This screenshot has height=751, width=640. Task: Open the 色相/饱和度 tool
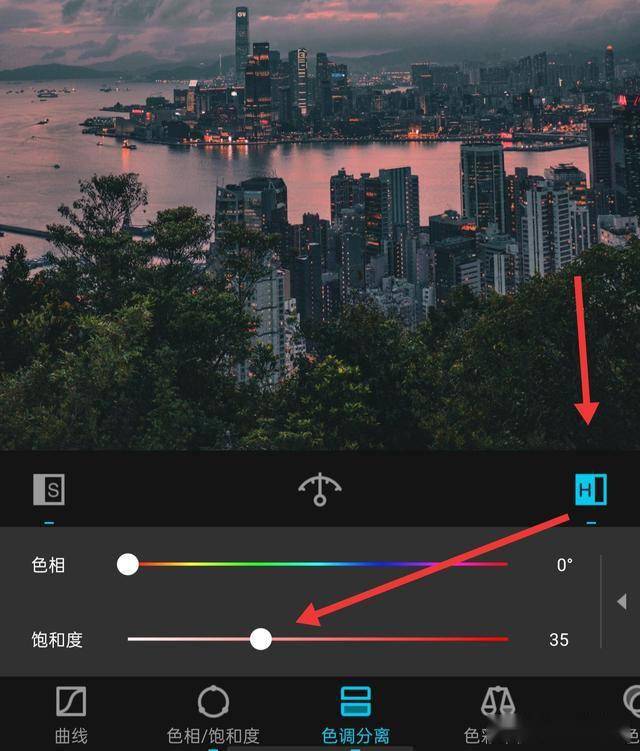tap(213, 714)
